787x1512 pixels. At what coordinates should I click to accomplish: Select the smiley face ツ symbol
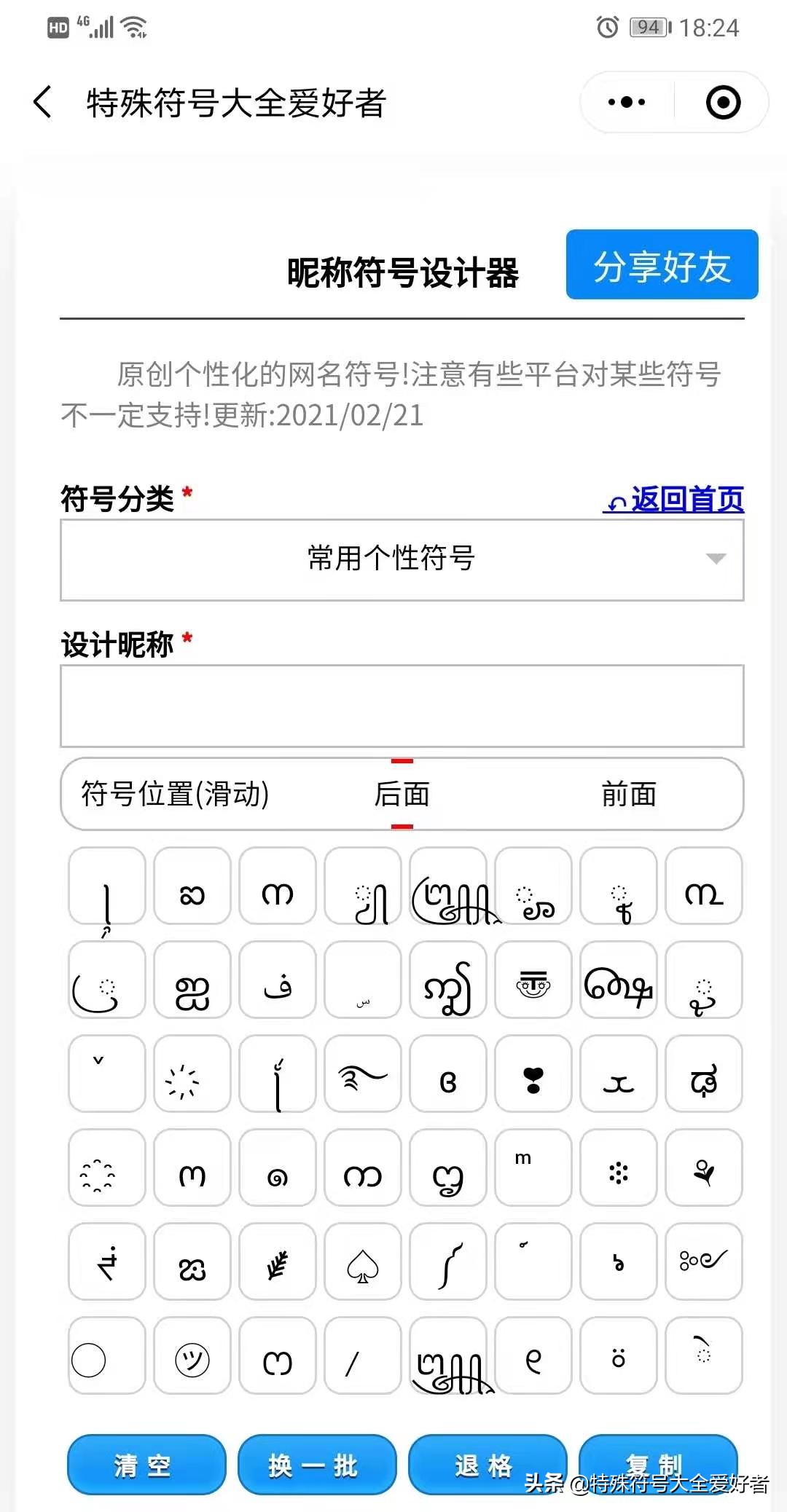click(192, 1356)
